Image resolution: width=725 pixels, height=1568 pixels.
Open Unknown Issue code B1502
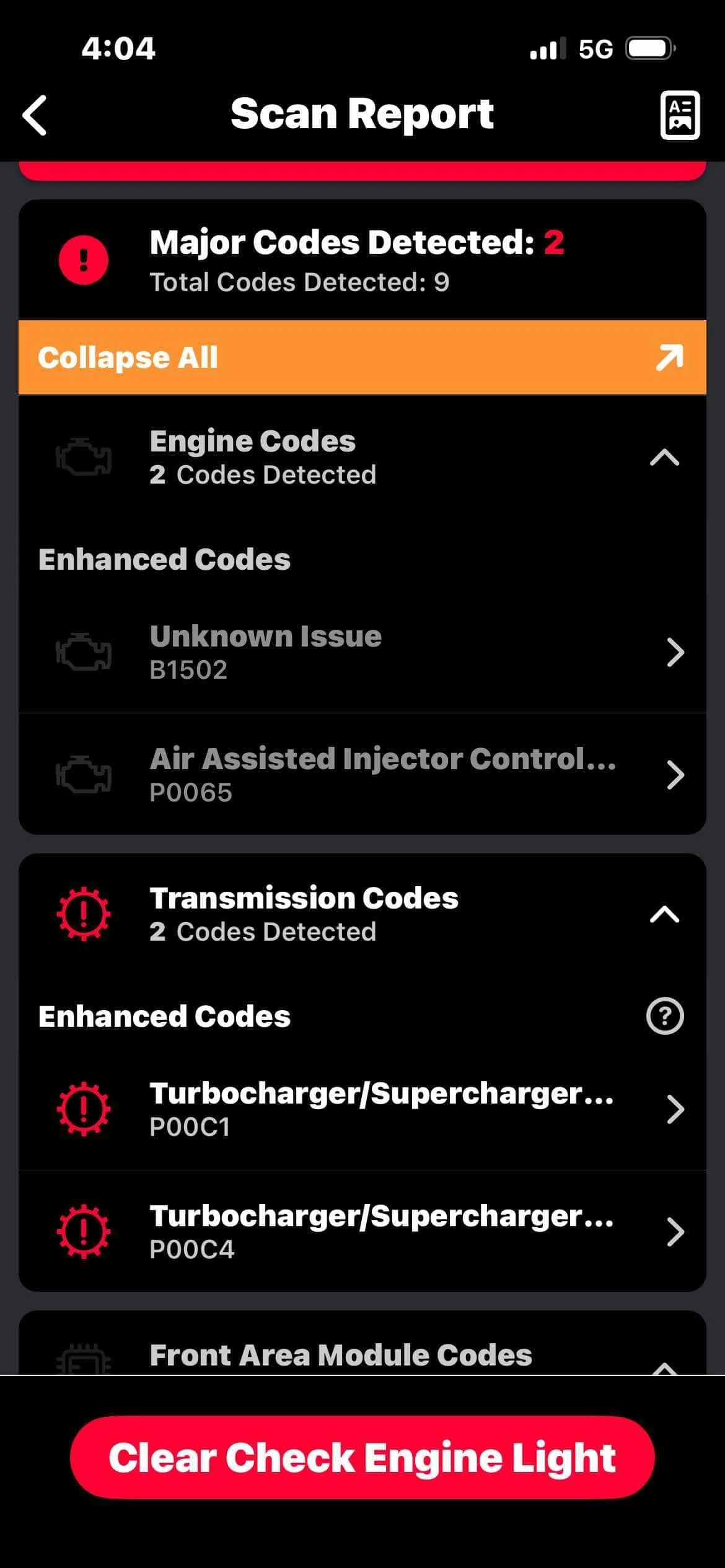[362, 652]
